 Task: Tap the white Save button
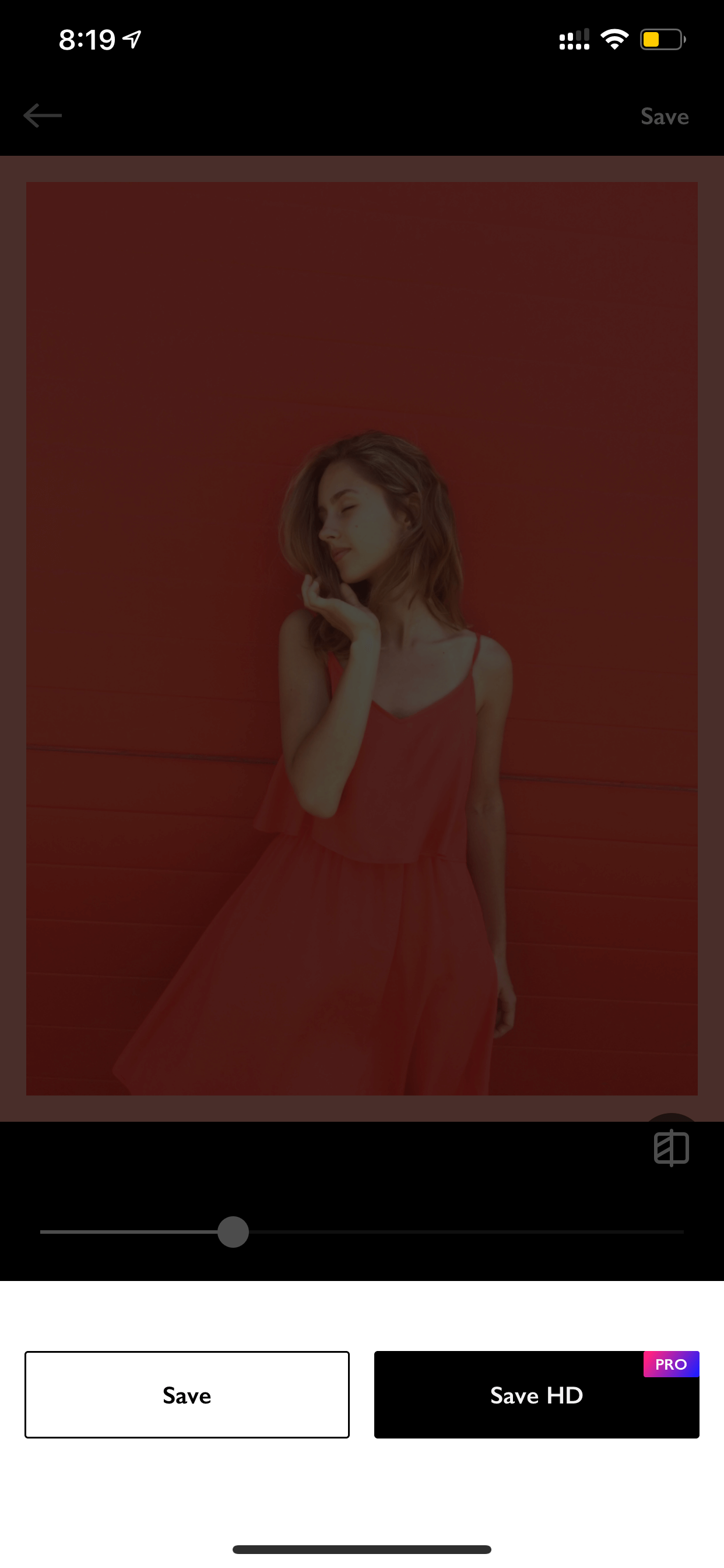pyautogui.click(x=187, y=1395)
